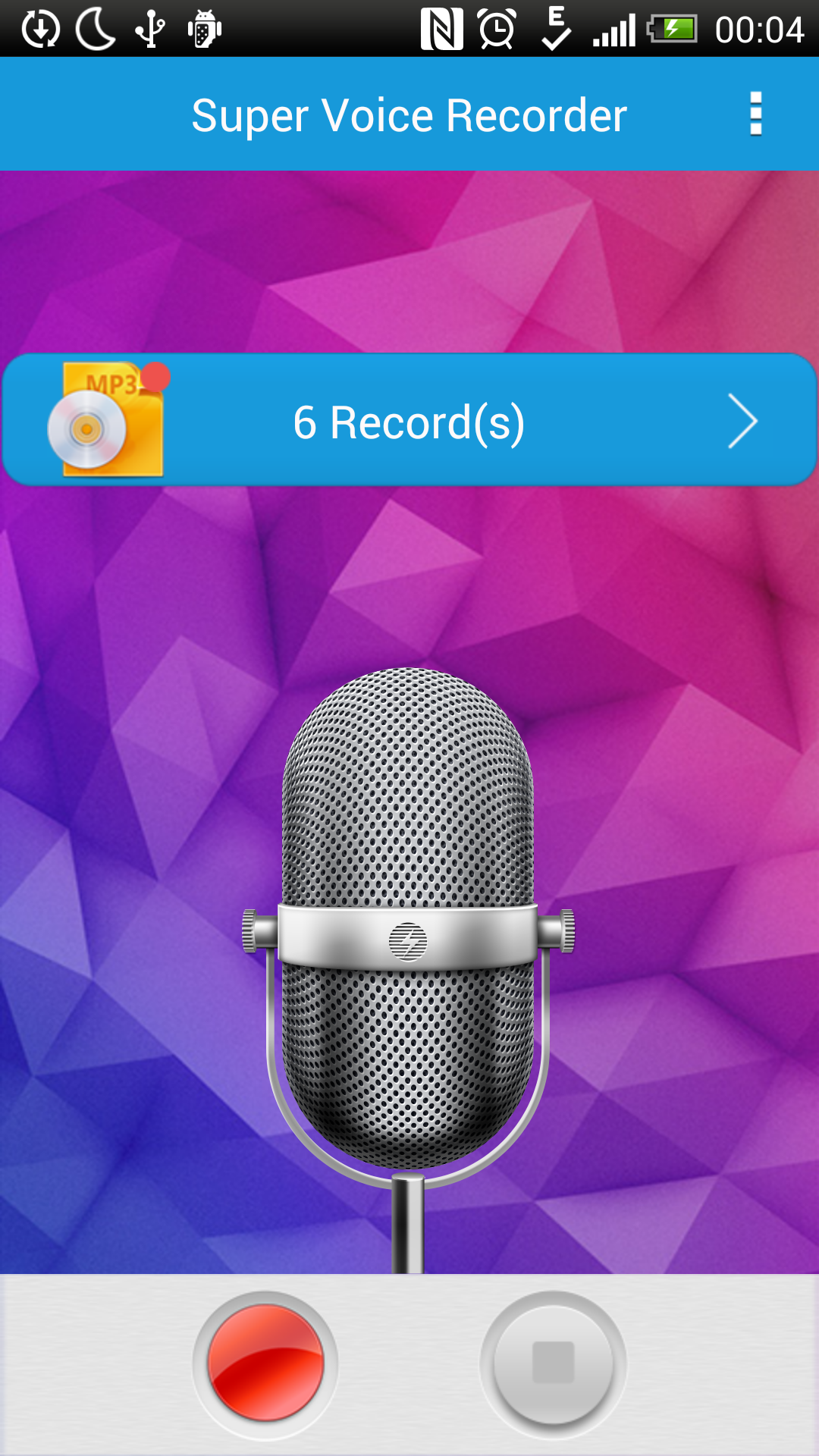The width and height of the screenshot is (819, 1456).
Task: Start recording with the red button
Action: point(265,1363)
